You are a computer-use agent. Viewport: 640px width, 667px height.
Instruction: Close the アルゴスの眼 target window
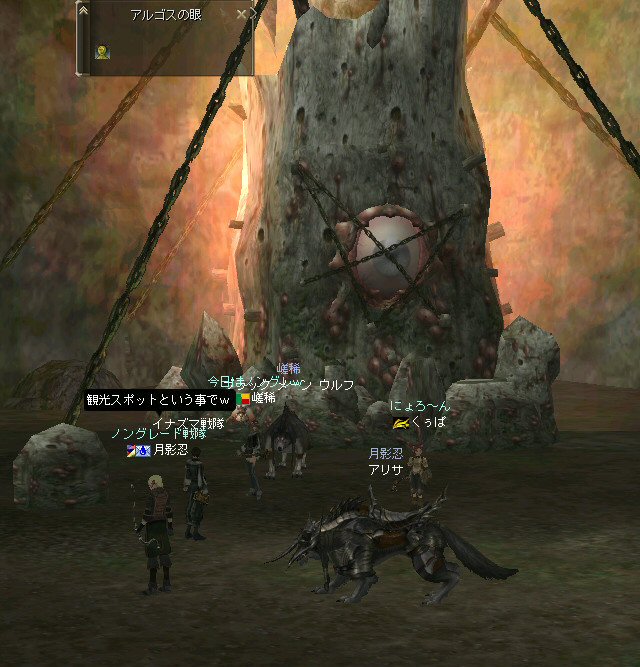coord(241,14)
